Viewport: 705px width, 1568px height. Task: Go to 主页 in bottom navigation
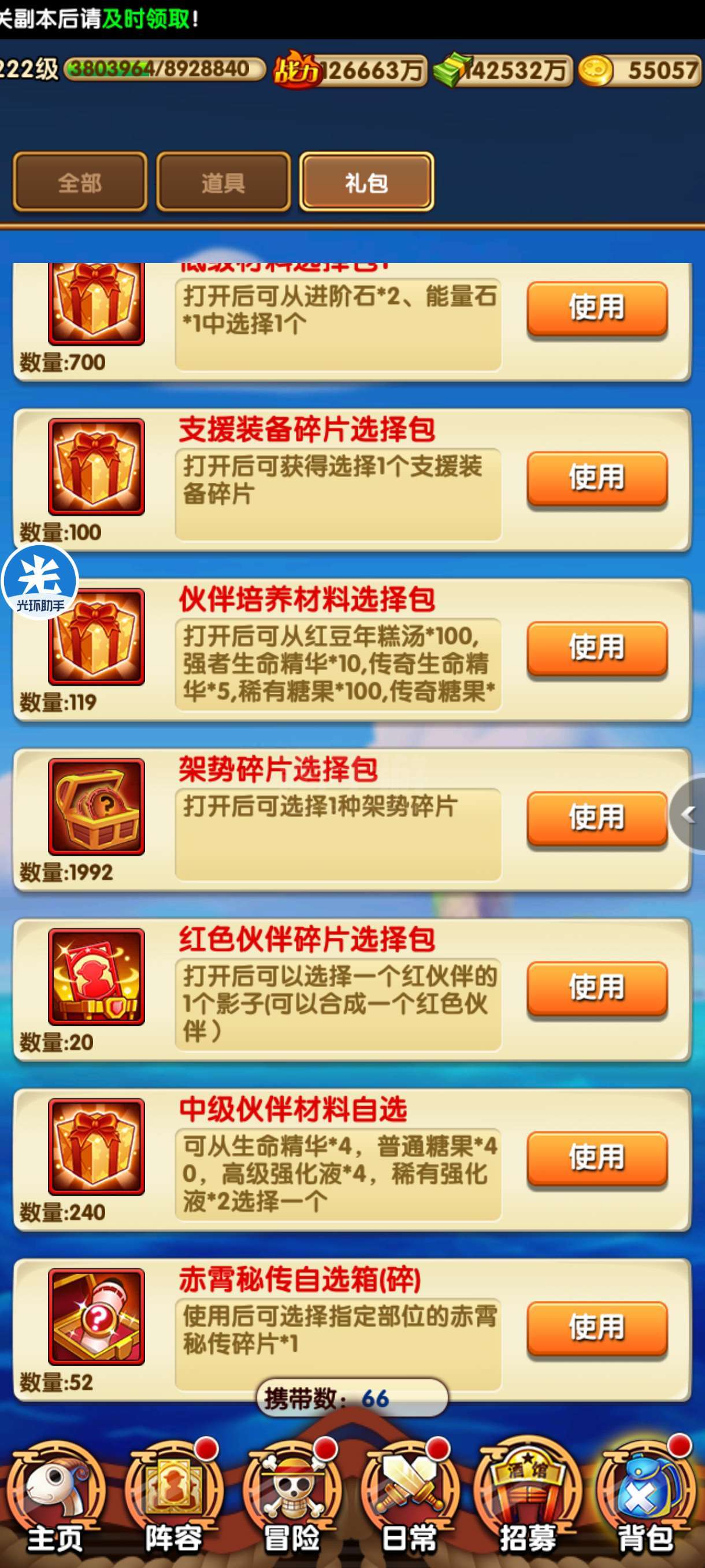56,1499
